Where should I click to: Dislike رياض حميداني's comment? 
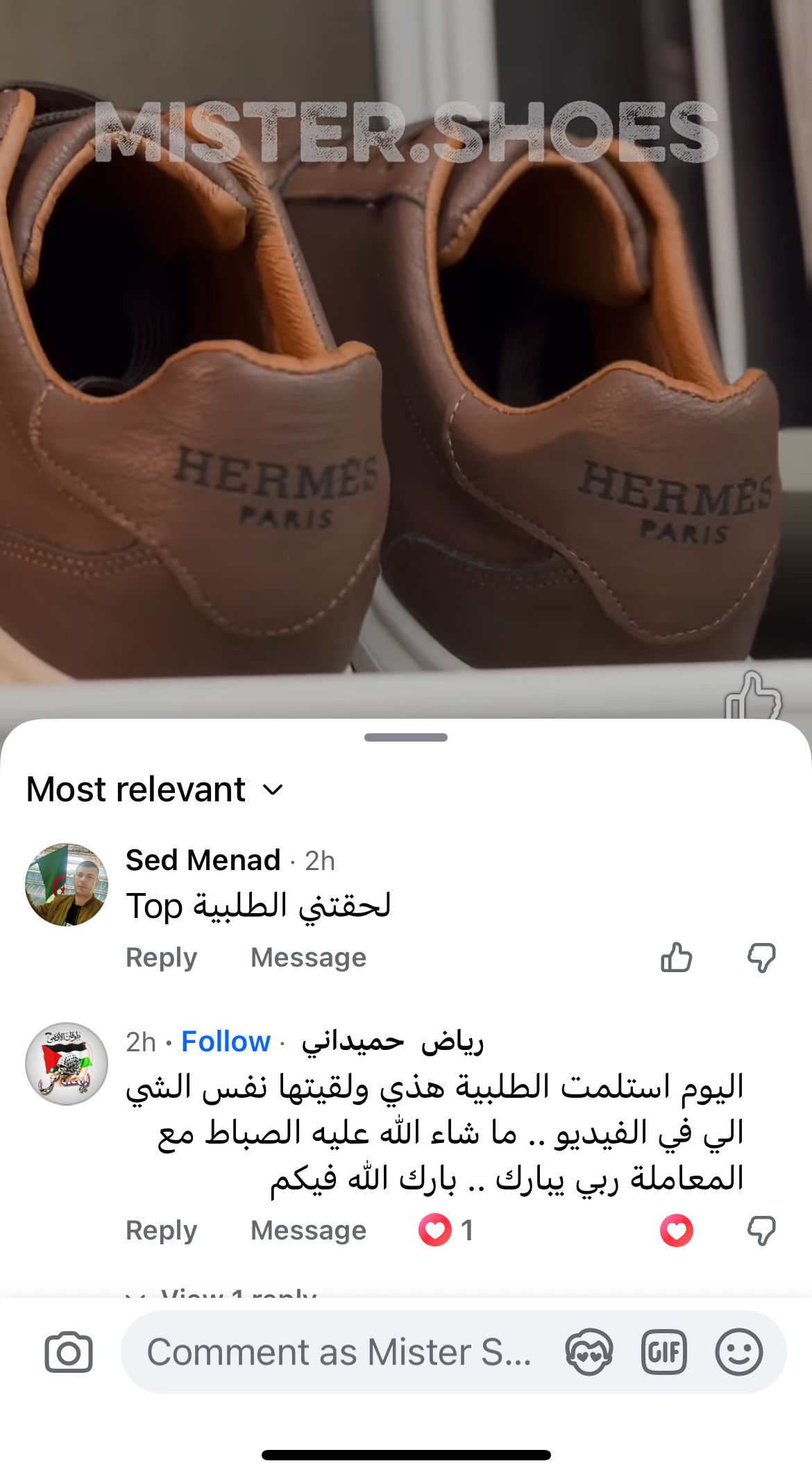point(761,1230)
